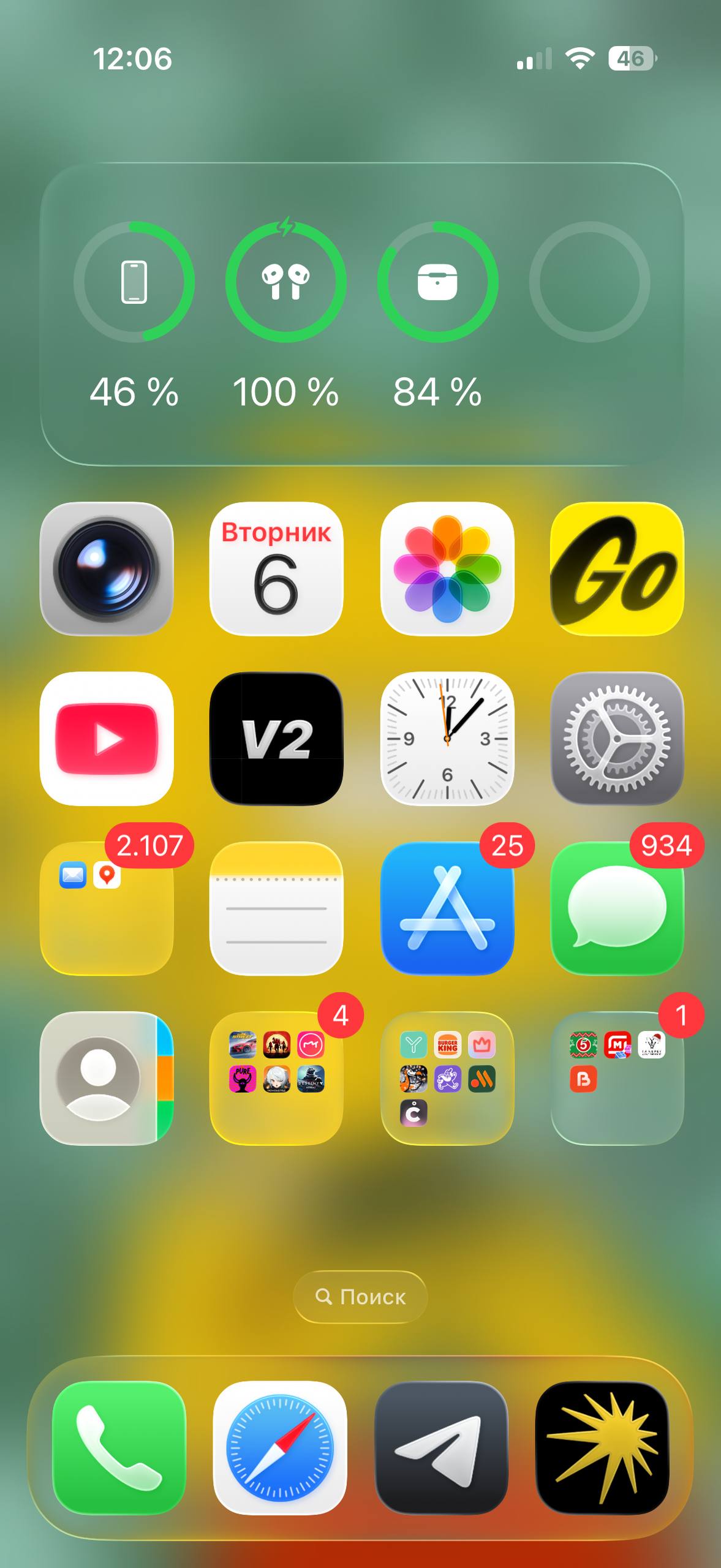Launch the Notes app

[x=276, y=908]
